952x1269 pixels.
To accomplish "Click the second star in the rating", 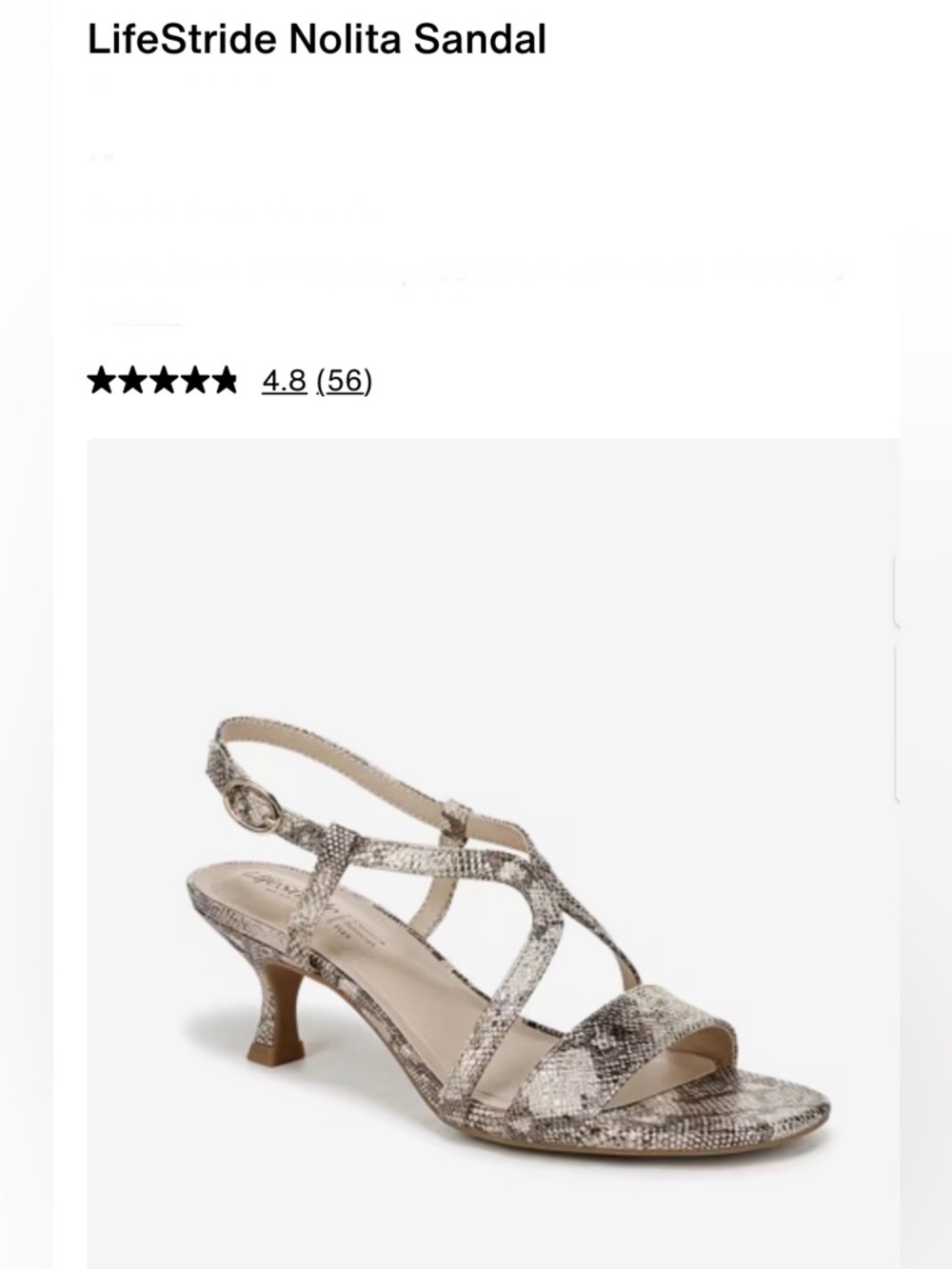I will [x=131, y=381].
